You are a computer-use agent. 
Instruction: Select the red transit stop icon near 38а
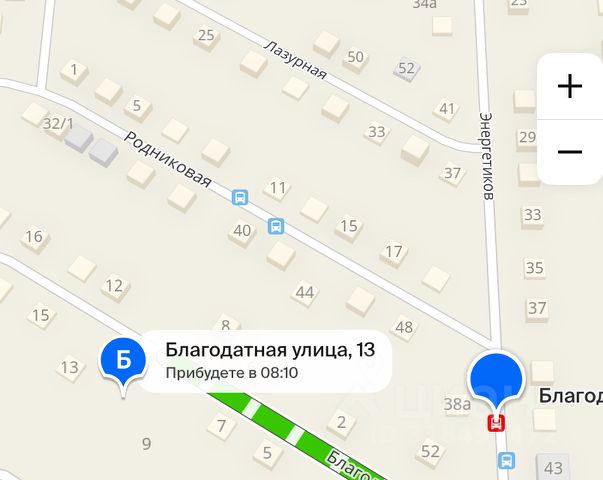(495, 424)
